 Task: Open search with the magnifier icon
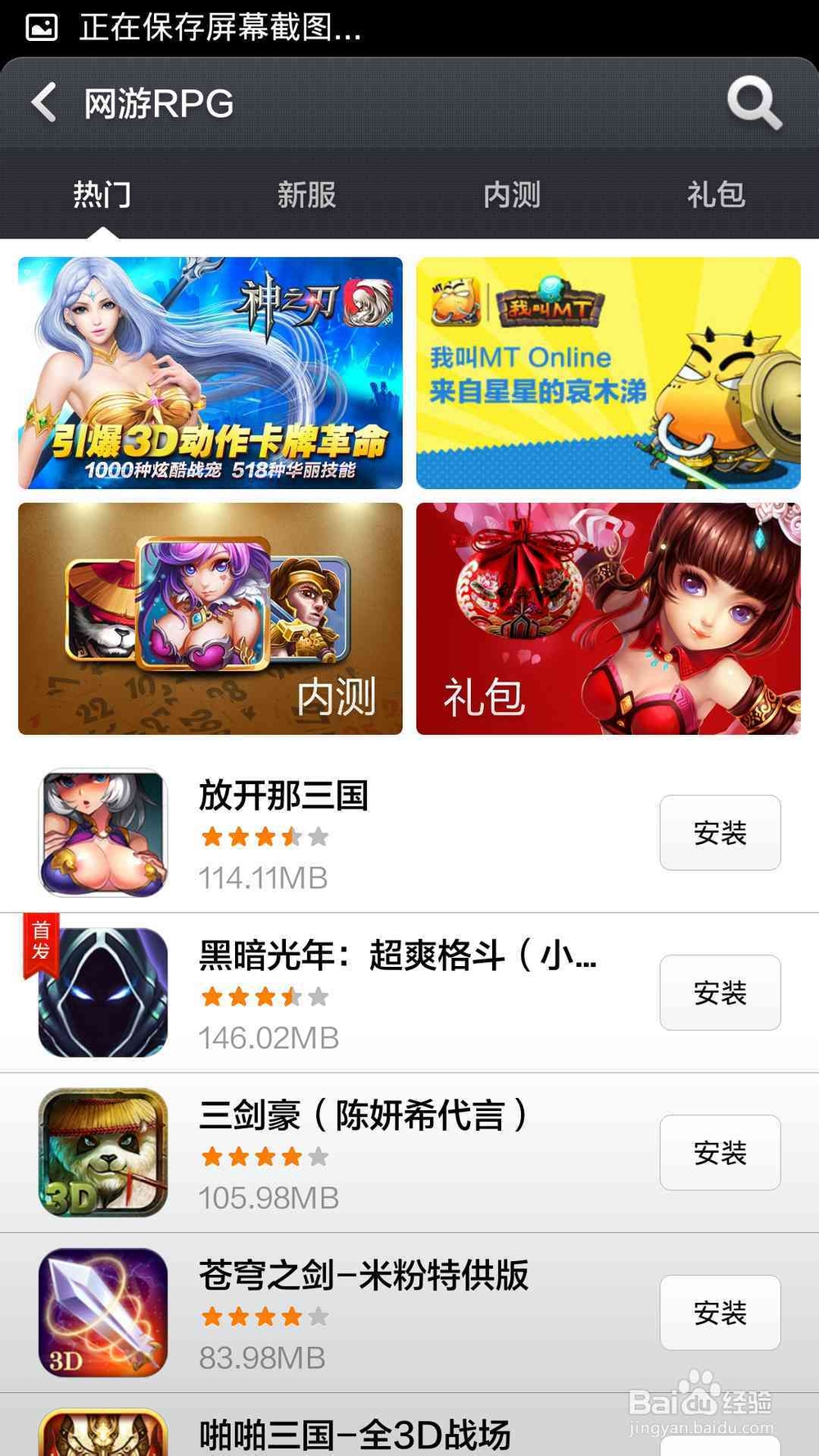click(754, 103)
